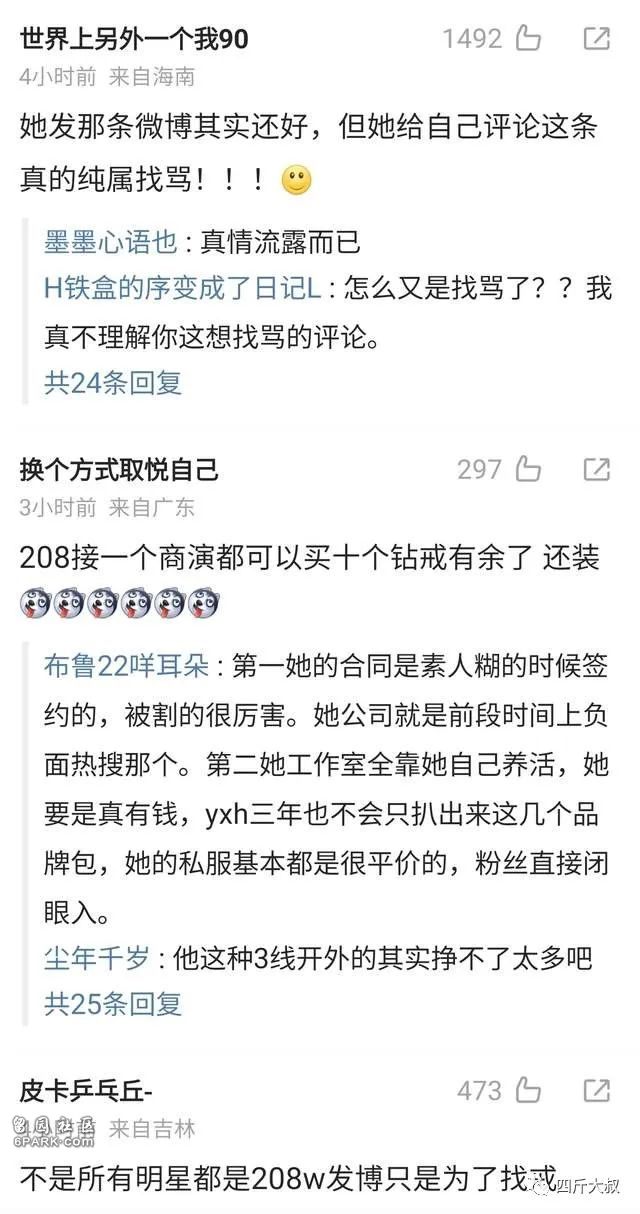The height and width of the screenshot is (1214, 640).
Task: Open the profile of 墨墨心语也
Action: (111, 242)
